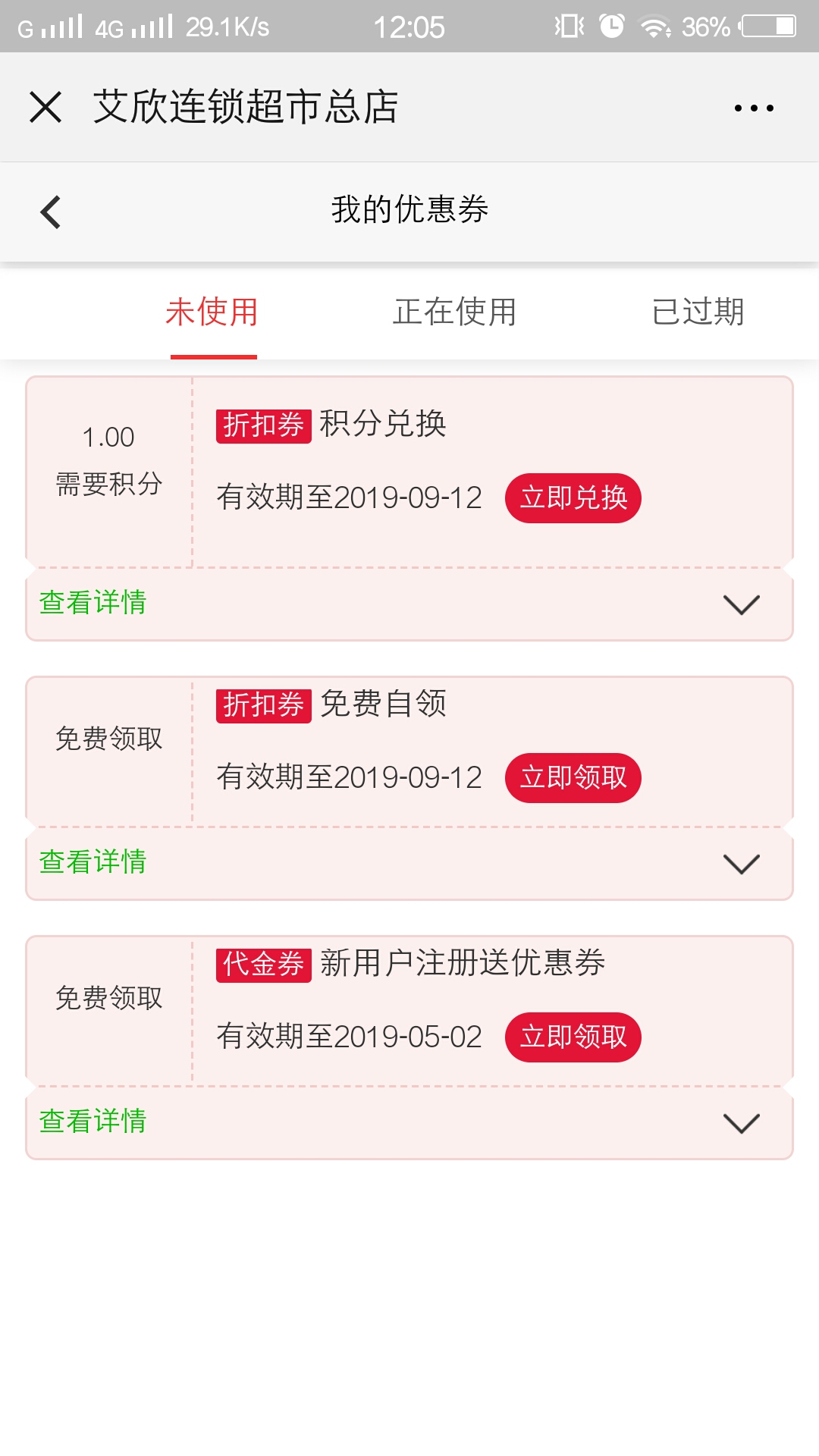Viewport: 819px width, 1456px height.
Task: Expand details of the 免费自领 coupon
Action: coord(739,863)
